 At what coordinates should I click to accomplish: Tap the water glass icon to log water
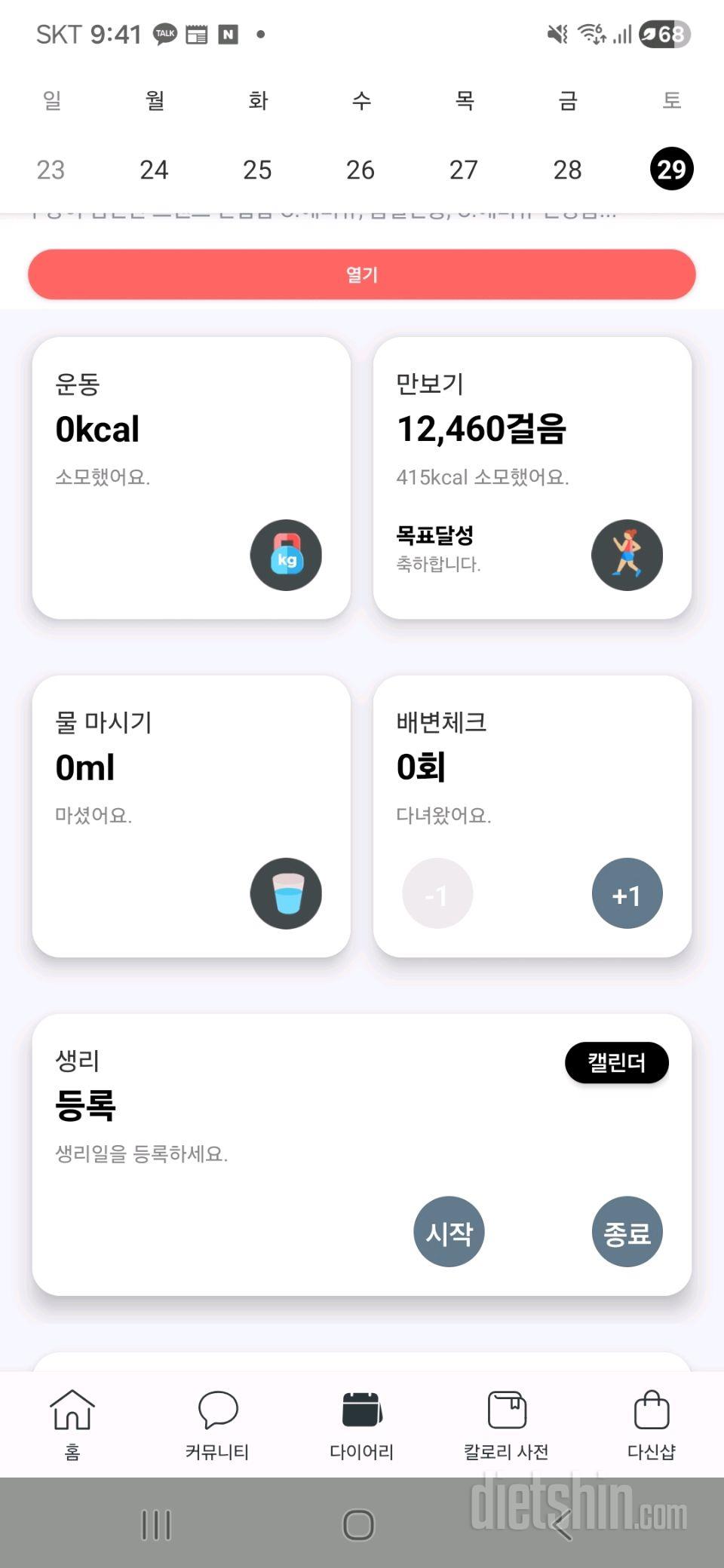click(x=286, y=893)
